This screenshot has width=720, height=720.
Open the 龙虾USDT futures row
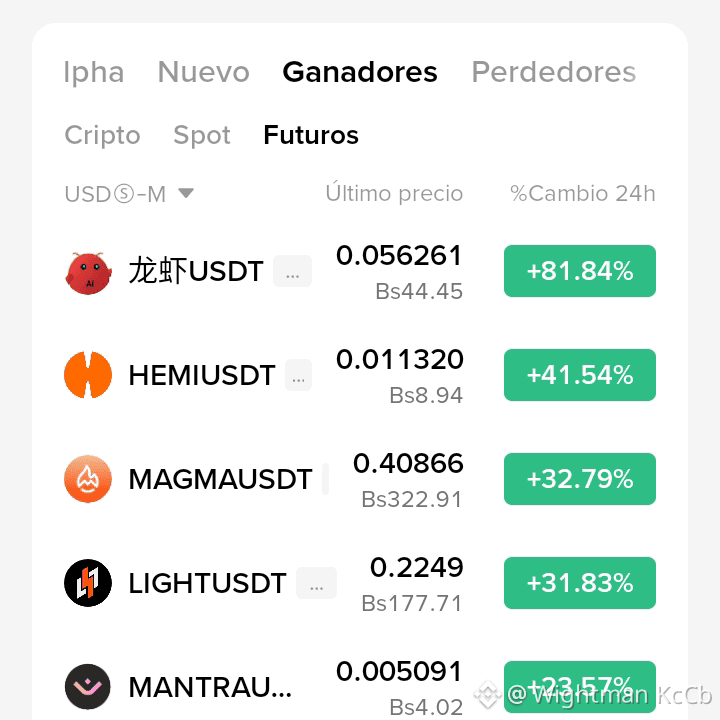point(360,271)
